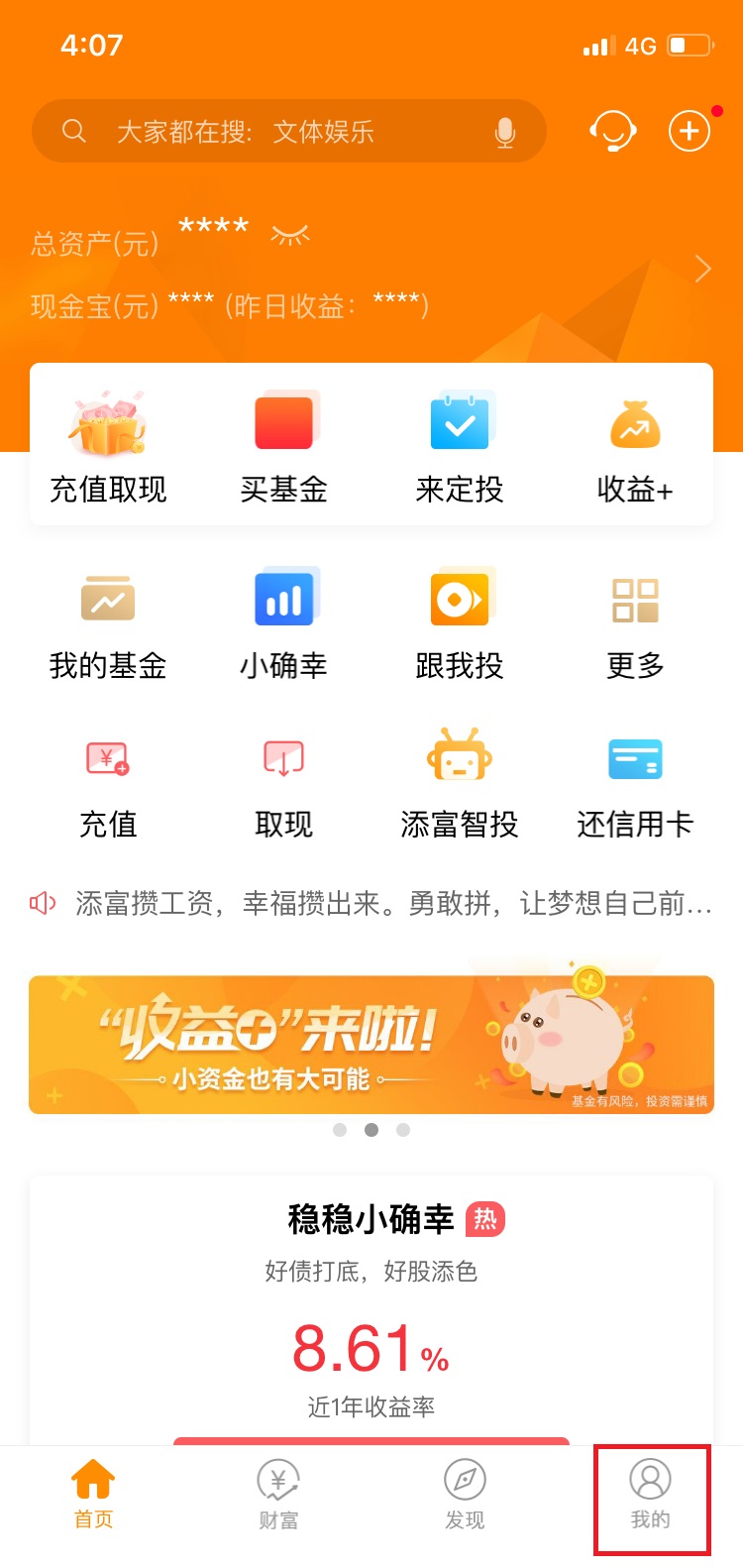
Task: Tap the 充值 recharge option
Action: [108, 788]
